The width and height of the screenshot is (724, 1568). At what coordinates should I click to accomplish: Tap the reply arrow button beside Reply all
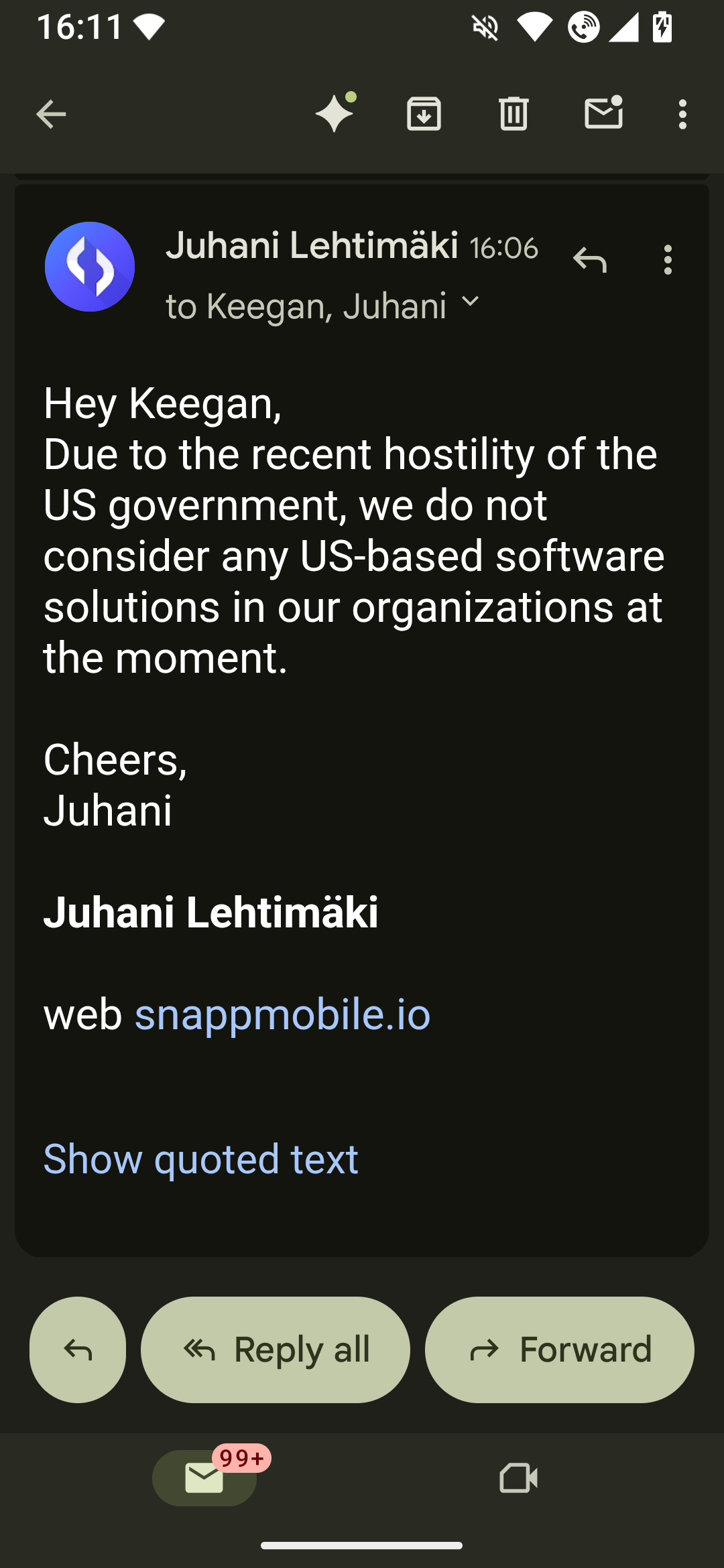(x=78, y=1350)
